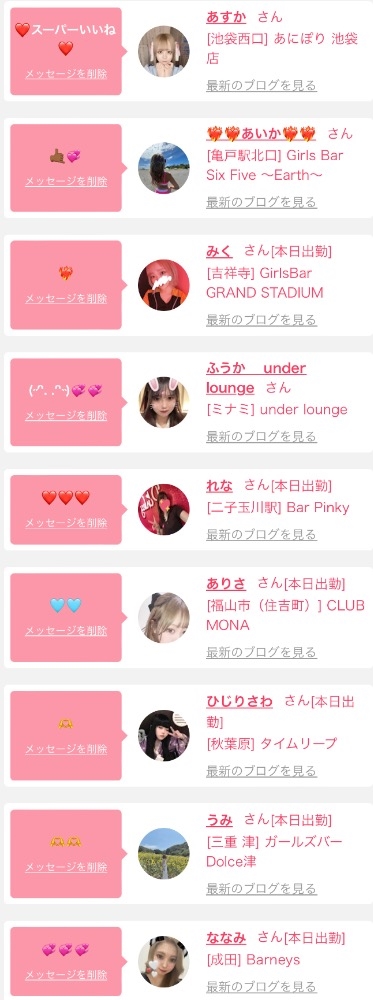This screenshot has height=1000, width=373.
Task: Open ひじりさわ's profile name link
Action: [x=239, y=702]
